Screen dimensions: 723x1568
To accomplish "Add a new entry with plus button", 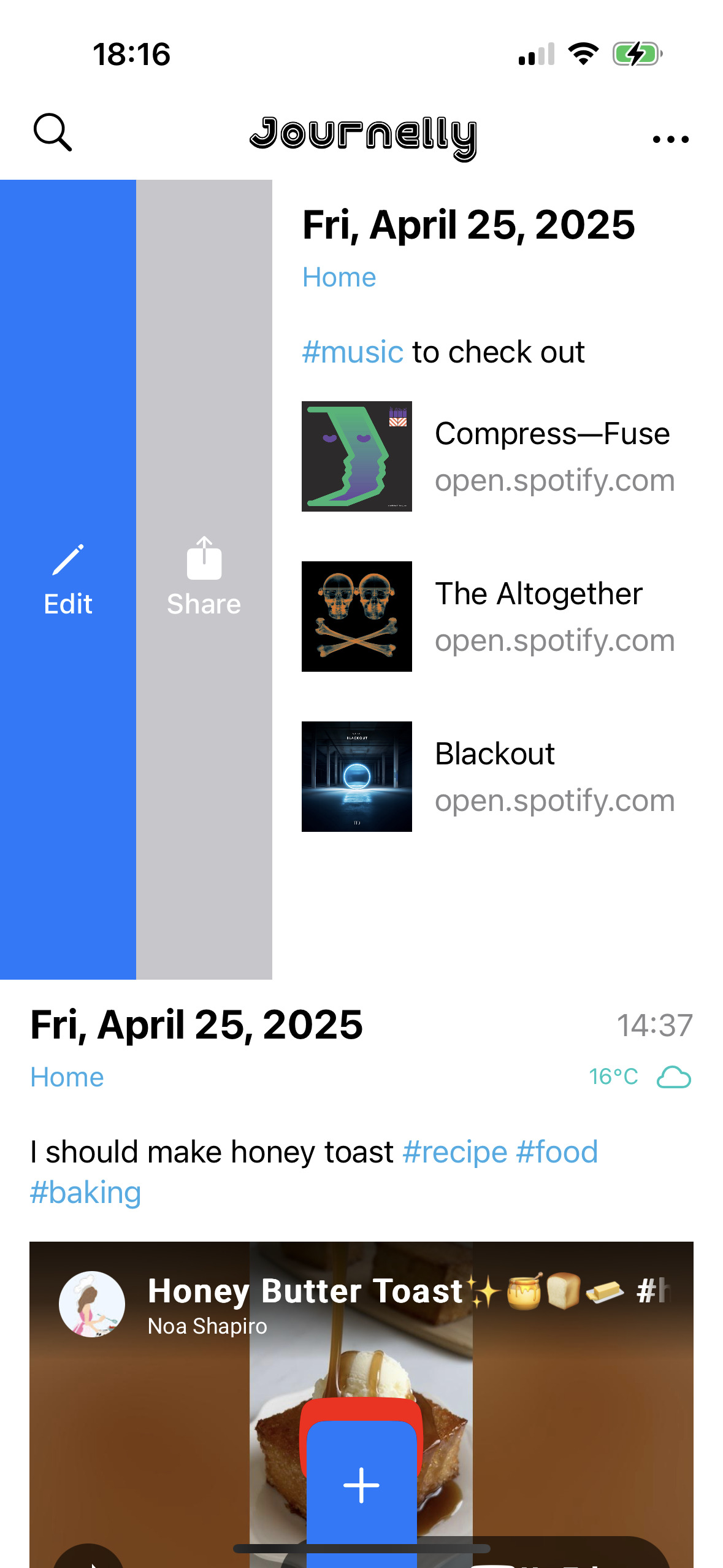I will 361,1486.
